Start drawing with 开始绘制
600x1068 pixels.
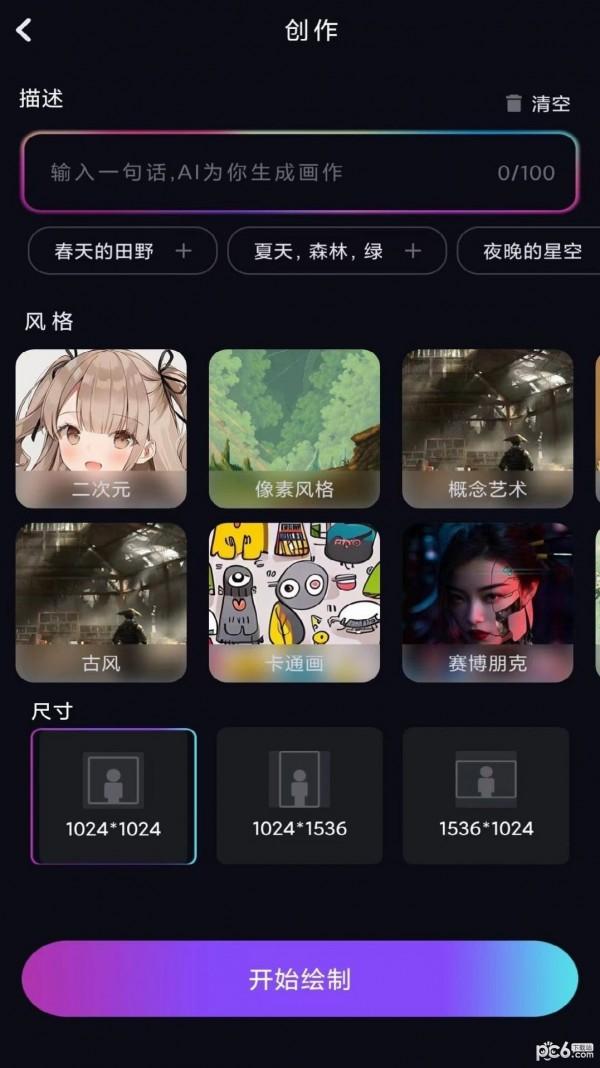click(300, 979)
